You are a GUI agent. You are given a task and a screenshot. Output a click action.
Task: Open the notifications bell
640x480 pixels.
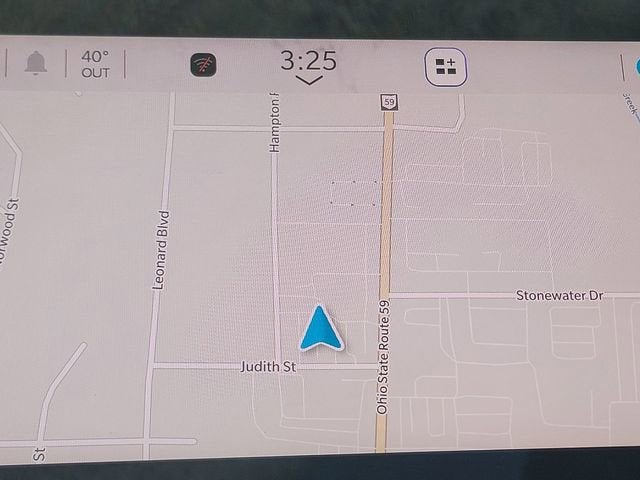pyautogui.click(x=36, y=64)
